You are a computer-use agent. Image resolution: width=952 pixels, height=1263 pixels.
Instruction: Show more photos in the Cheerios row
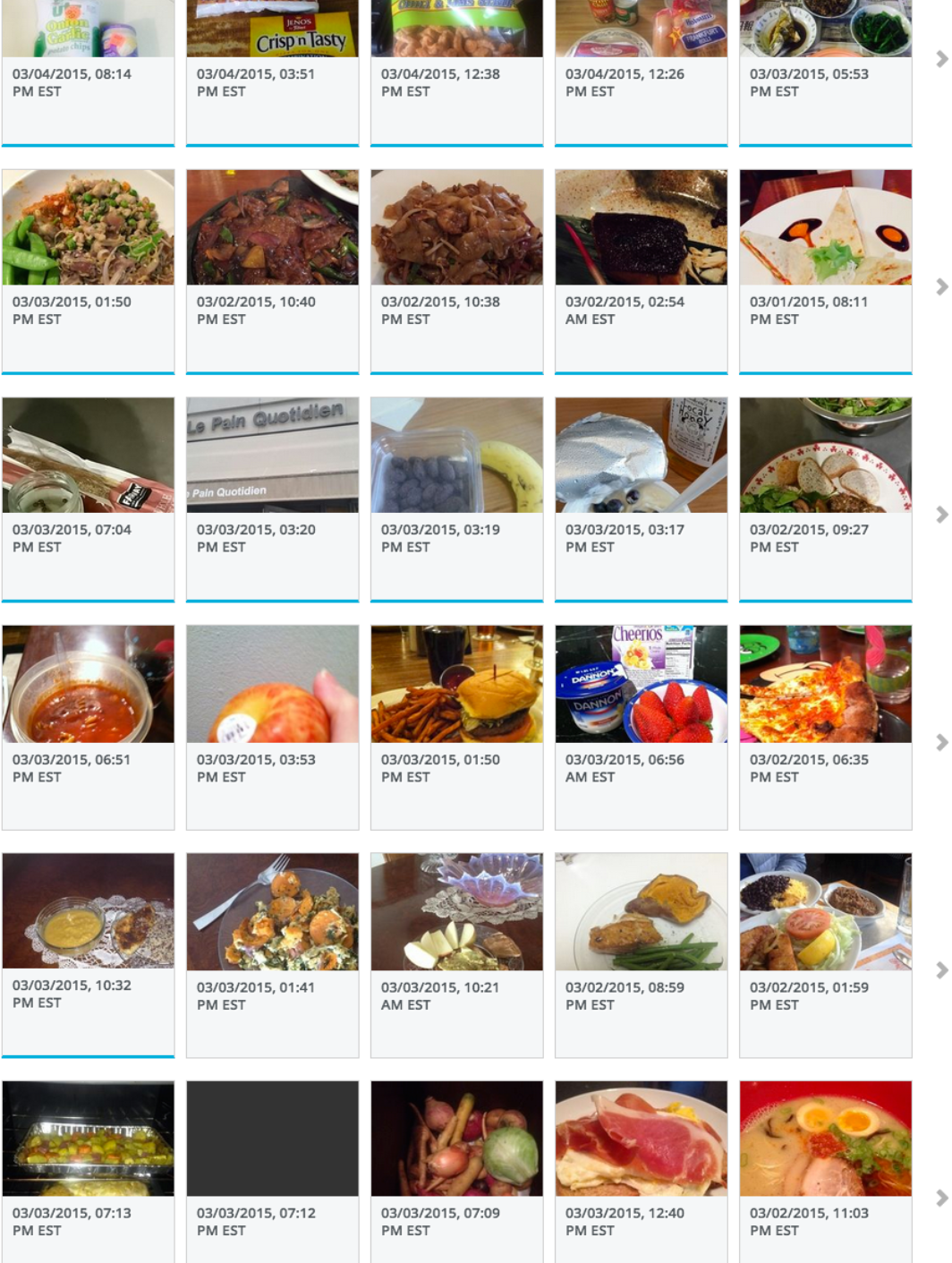pos(941,743)
